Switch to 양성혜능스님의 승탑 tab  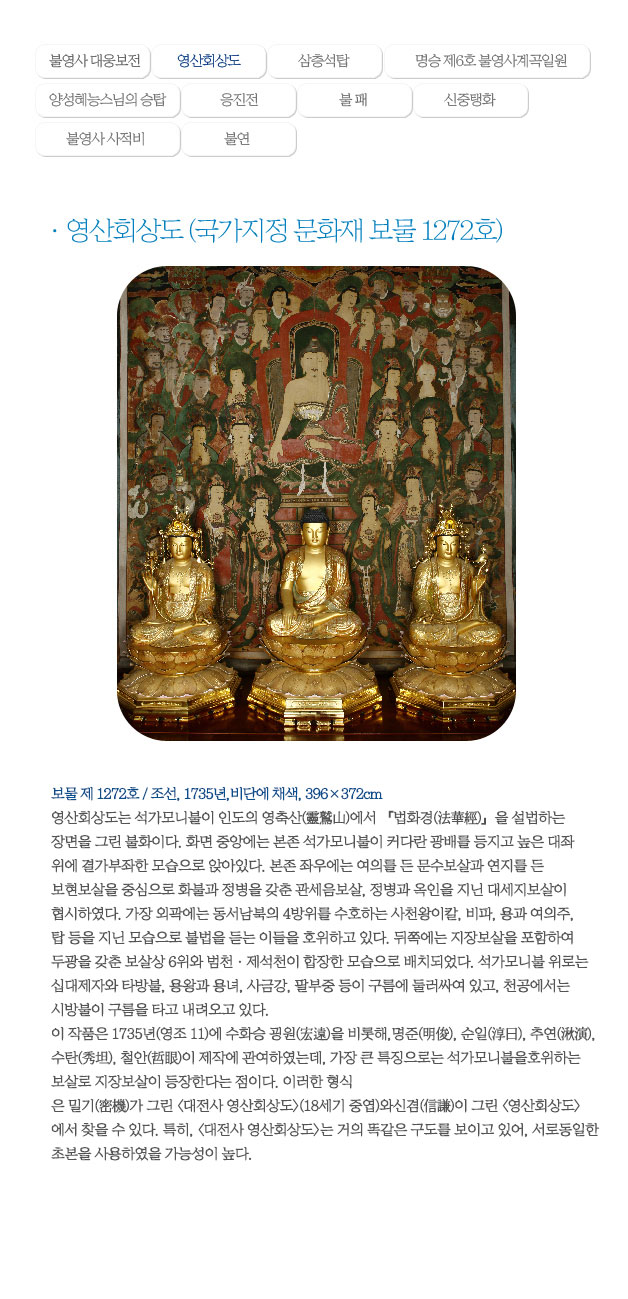point(107,100)
